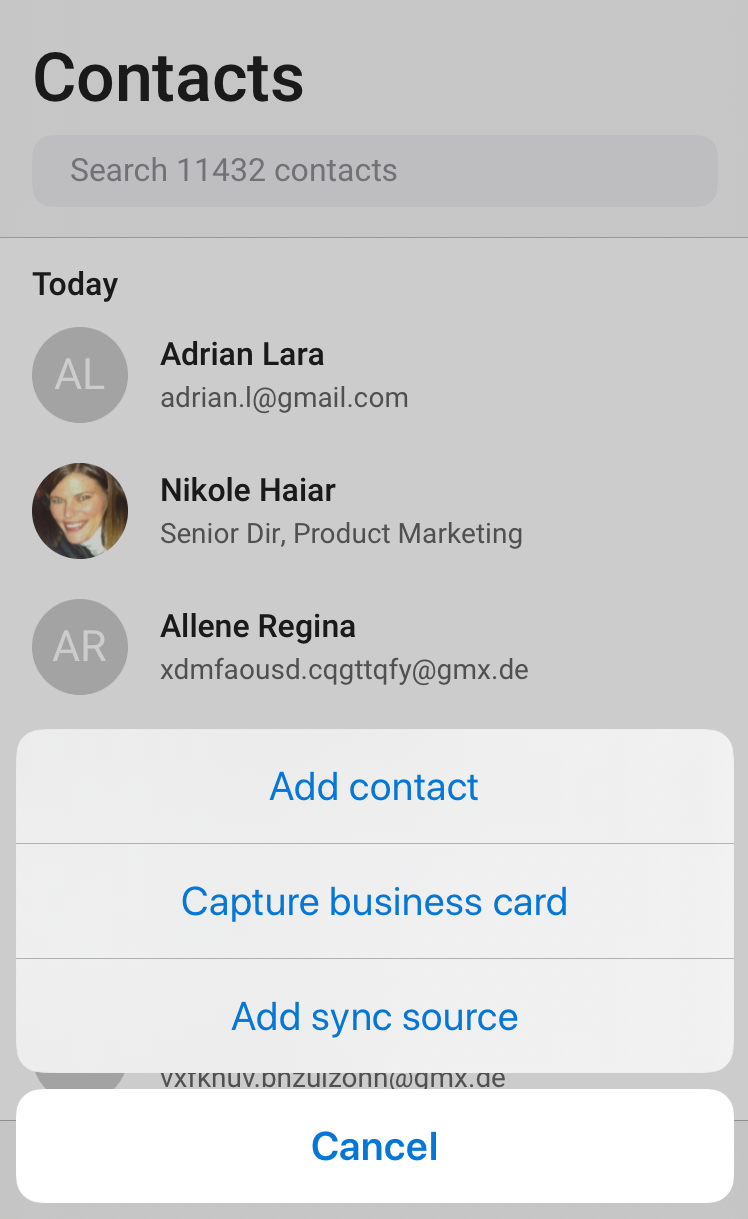Tap Add sync source
This screenshot has width=748, height=1219.
click(x=374, y=1017)
